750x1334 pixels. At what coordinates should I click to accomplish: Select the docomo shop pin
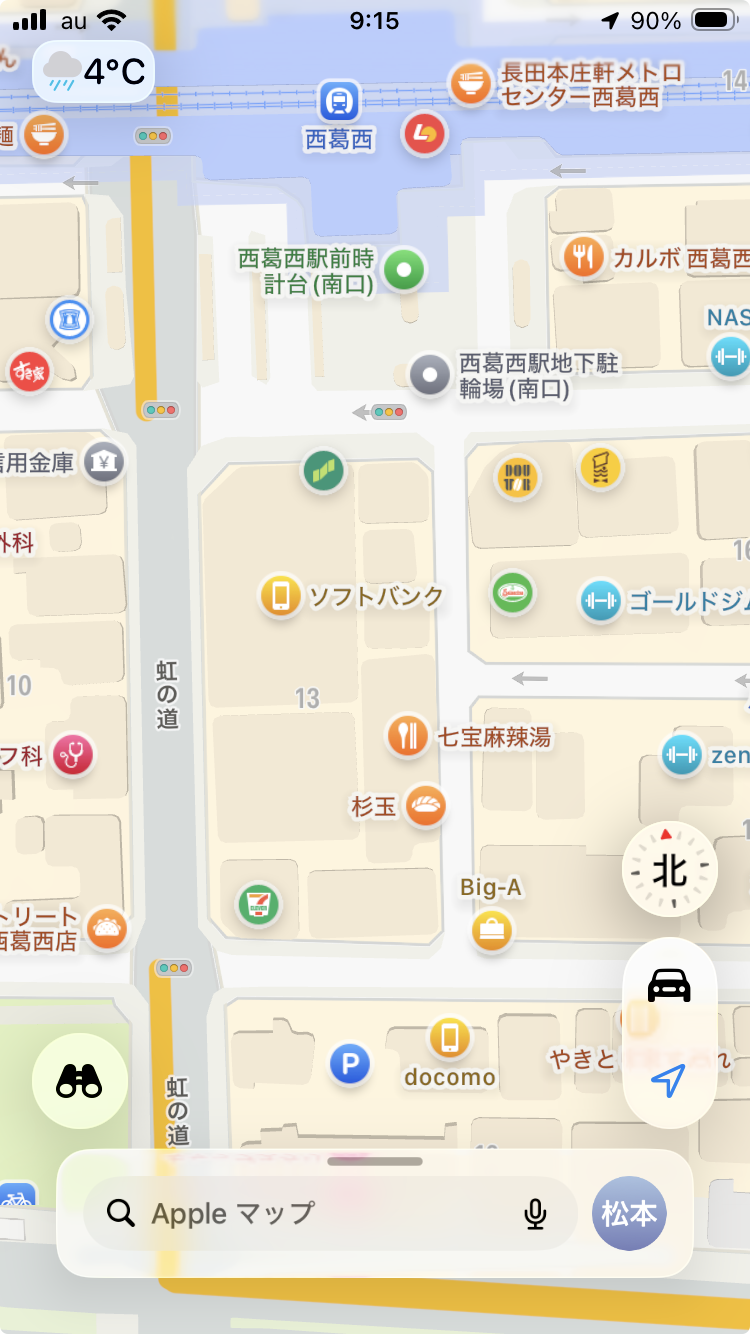tap(450, 1038)
